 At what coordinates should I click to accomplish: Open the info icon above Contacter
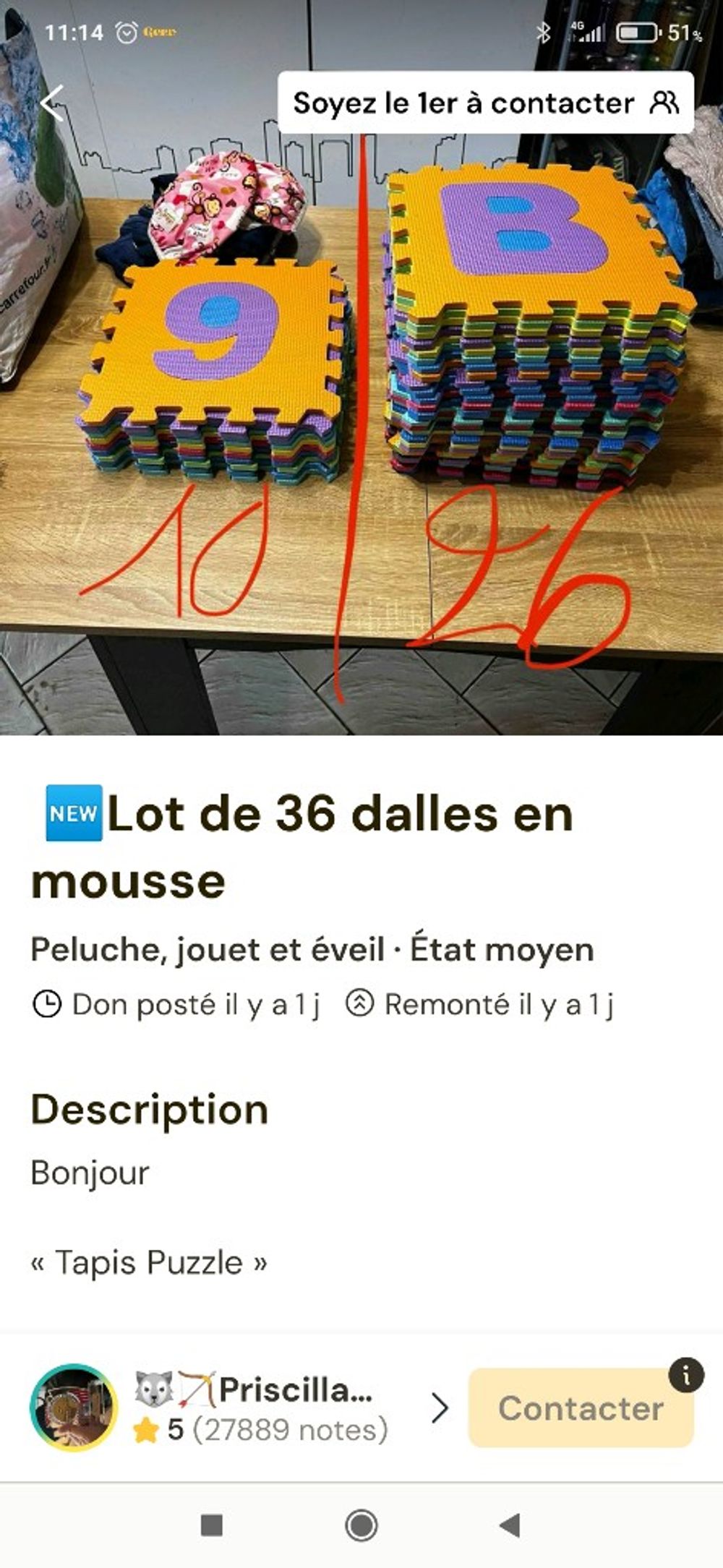(x=685, y=1374)
